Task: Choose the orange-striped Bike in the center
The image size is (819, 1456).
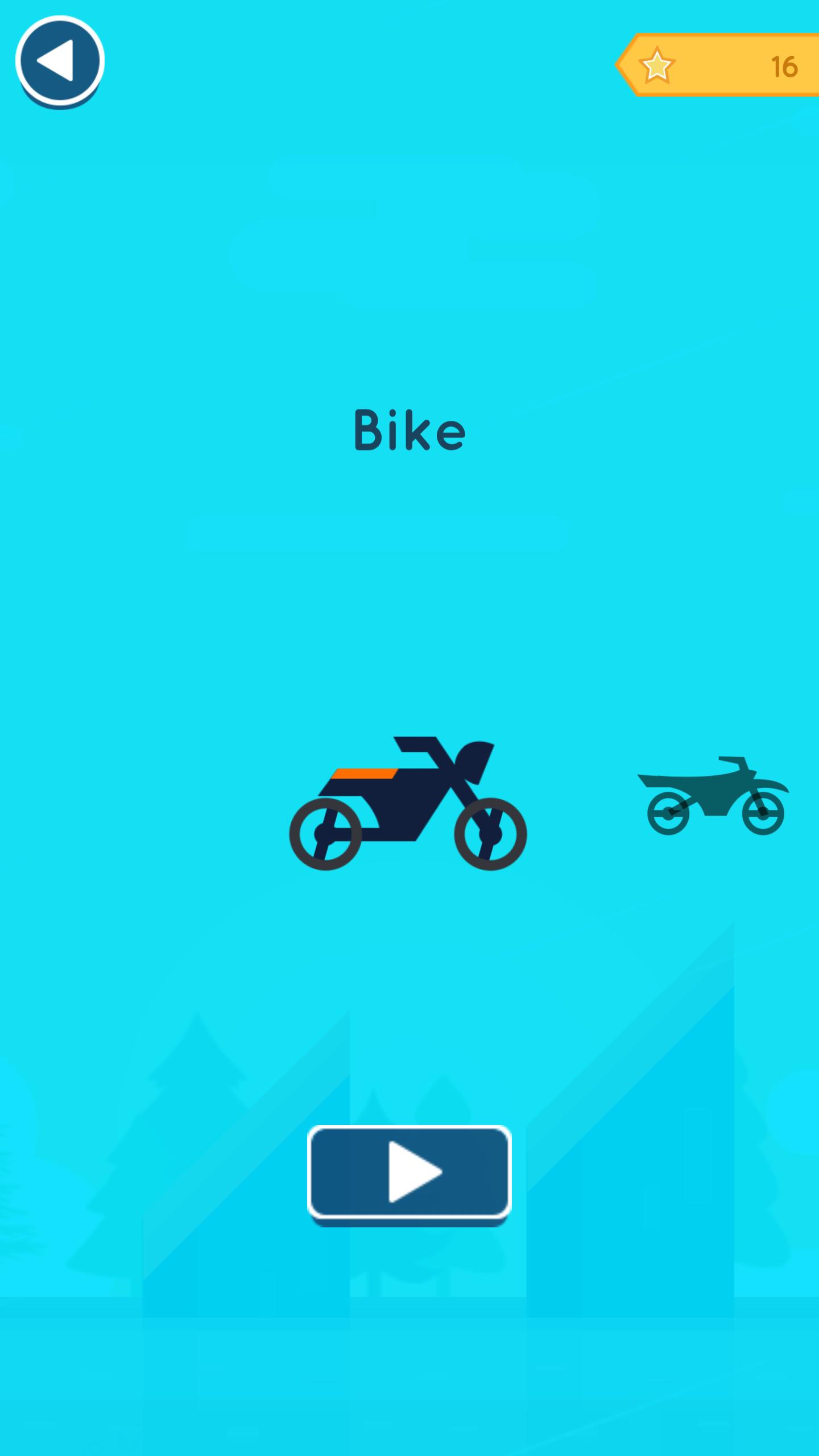Action: [408, 803]
